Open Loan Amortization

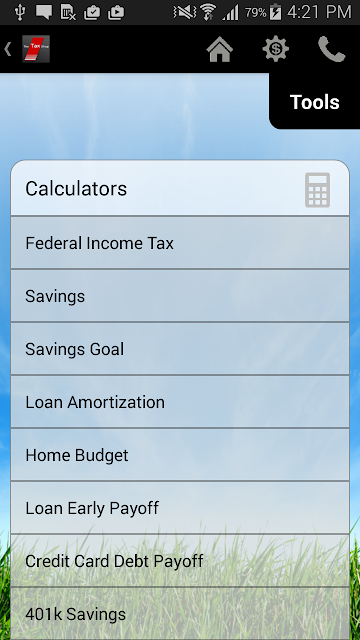pos(180,402)
